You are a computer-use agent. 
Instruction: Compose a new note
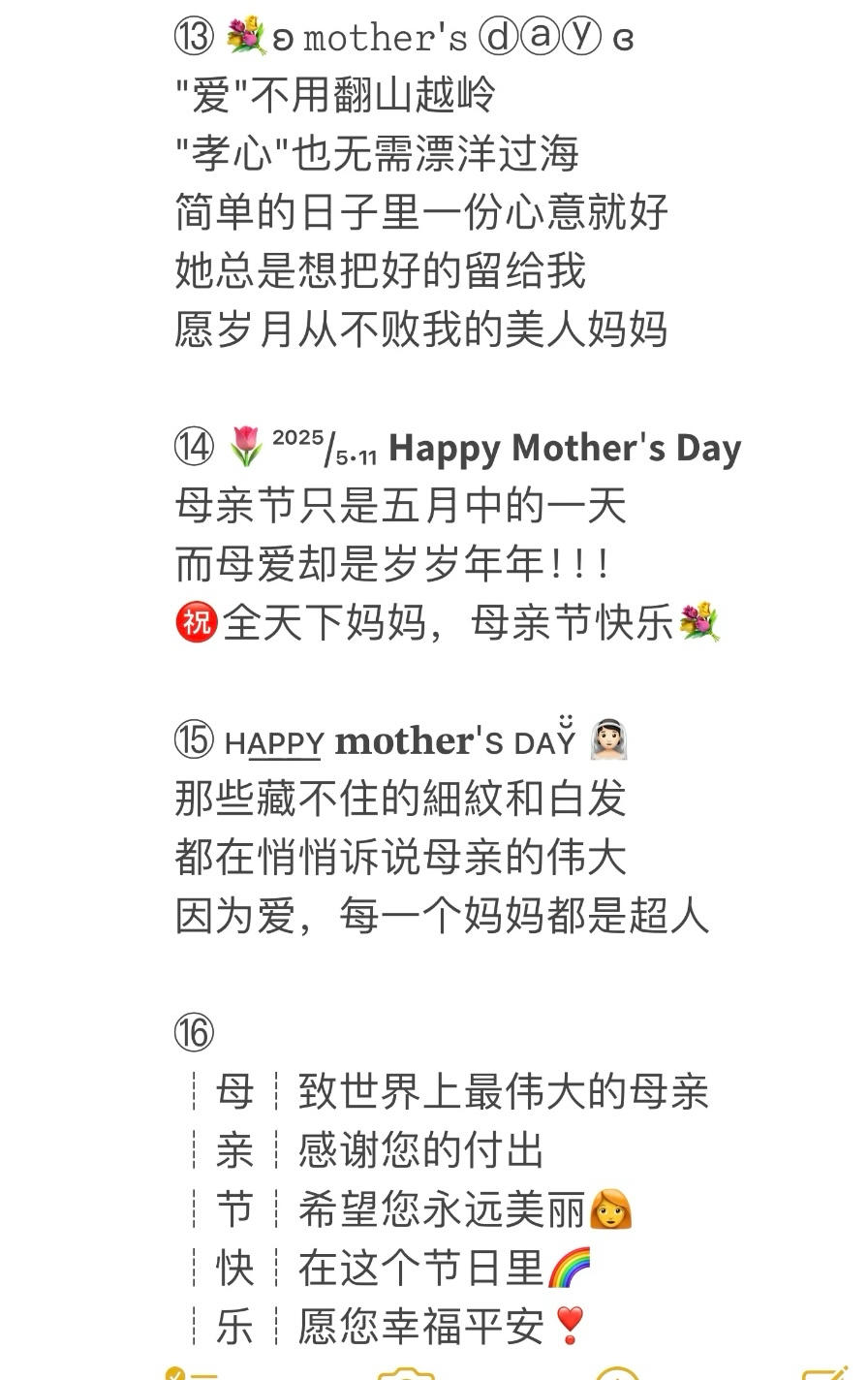(x=824, y=1373)
